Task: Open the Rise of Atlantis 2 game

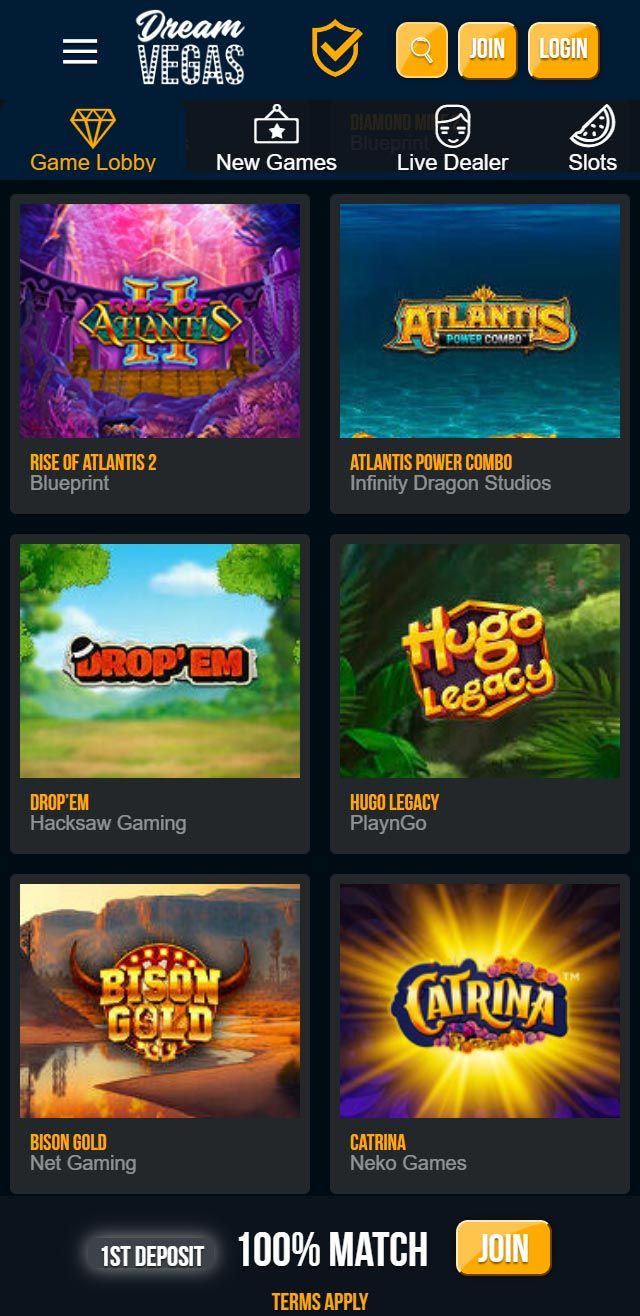Action: [x=160, y=321]
